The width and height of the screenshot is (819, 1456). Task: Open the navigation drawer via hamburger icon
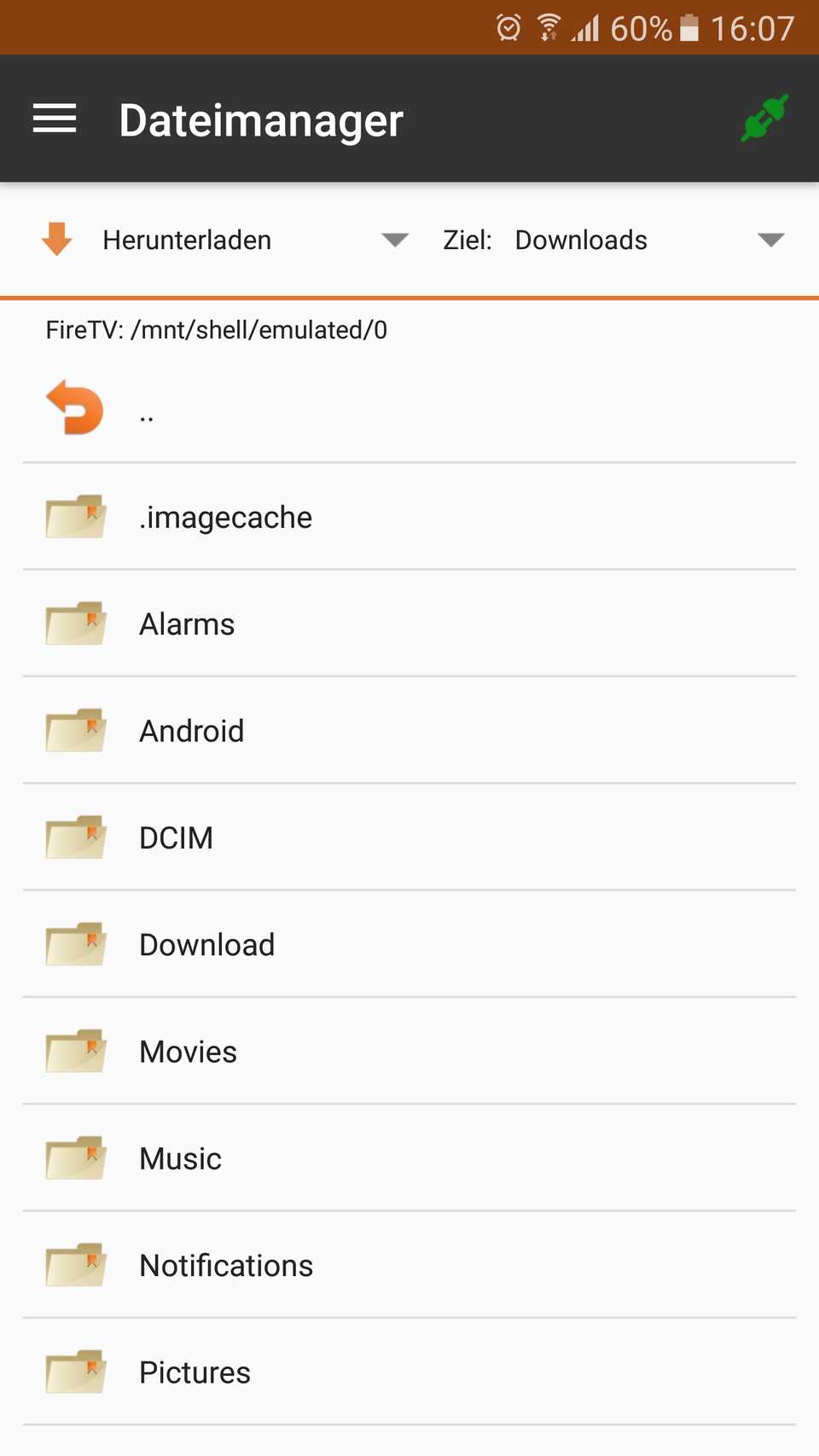pos(55,119)
